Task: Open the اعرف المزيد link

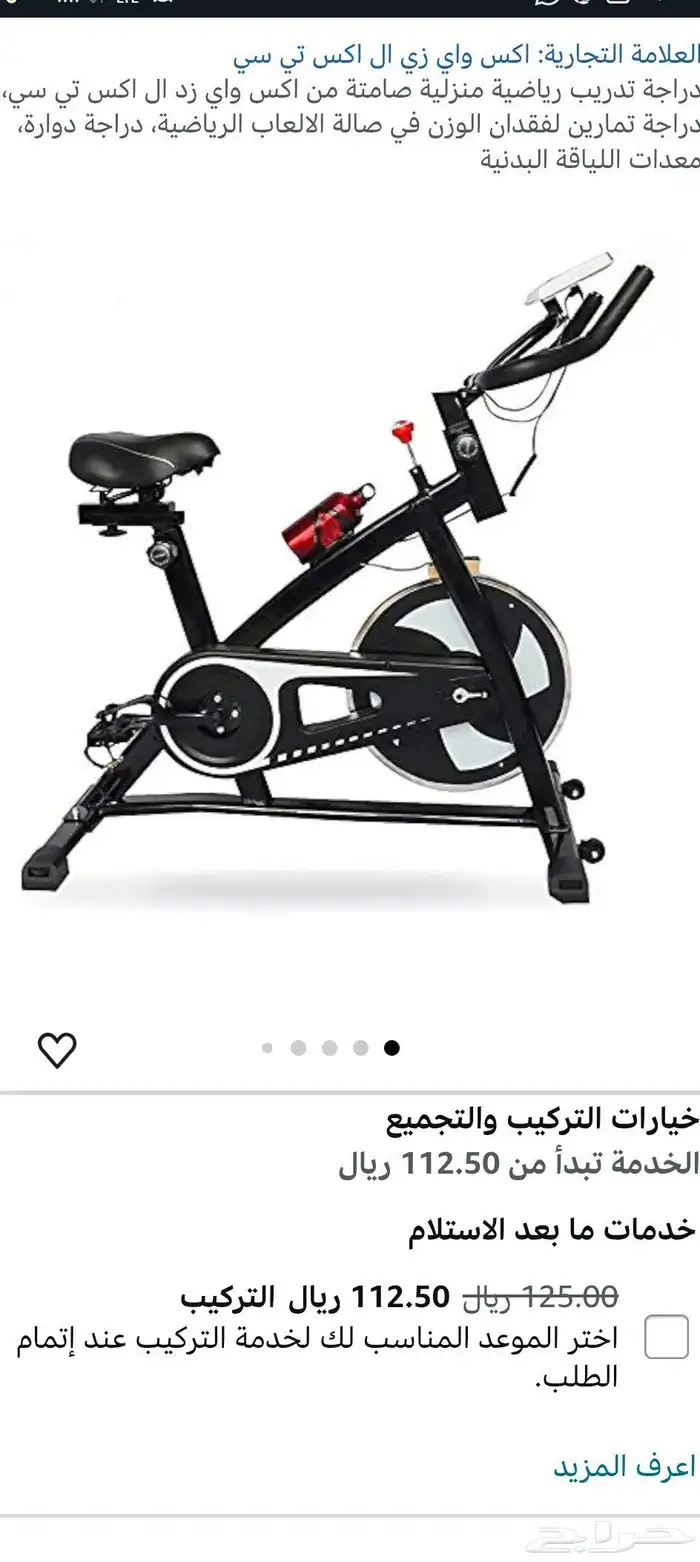Action: pyautogui.click(x=624, y=1467)
